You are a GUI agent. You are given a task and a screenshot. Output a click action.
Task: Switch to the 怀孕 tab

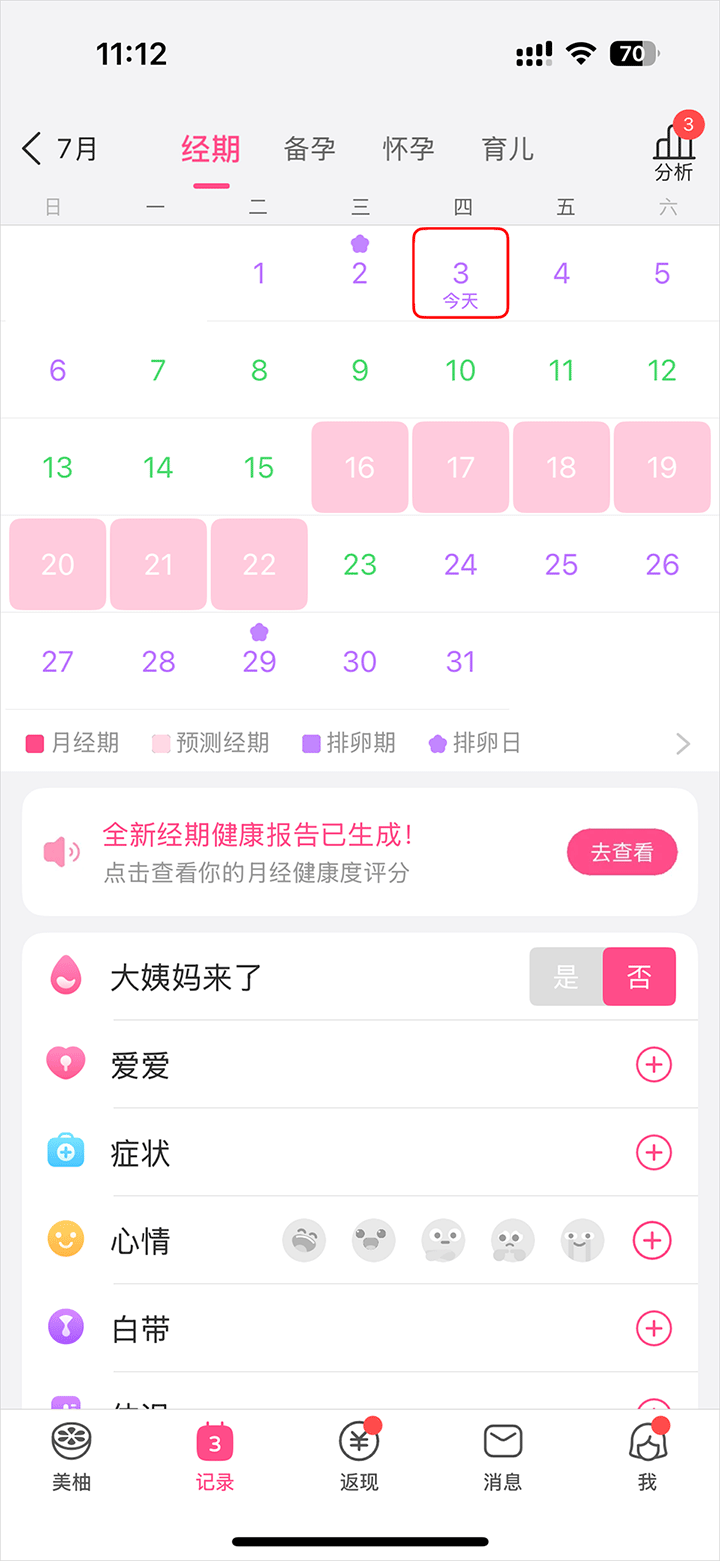408,149
